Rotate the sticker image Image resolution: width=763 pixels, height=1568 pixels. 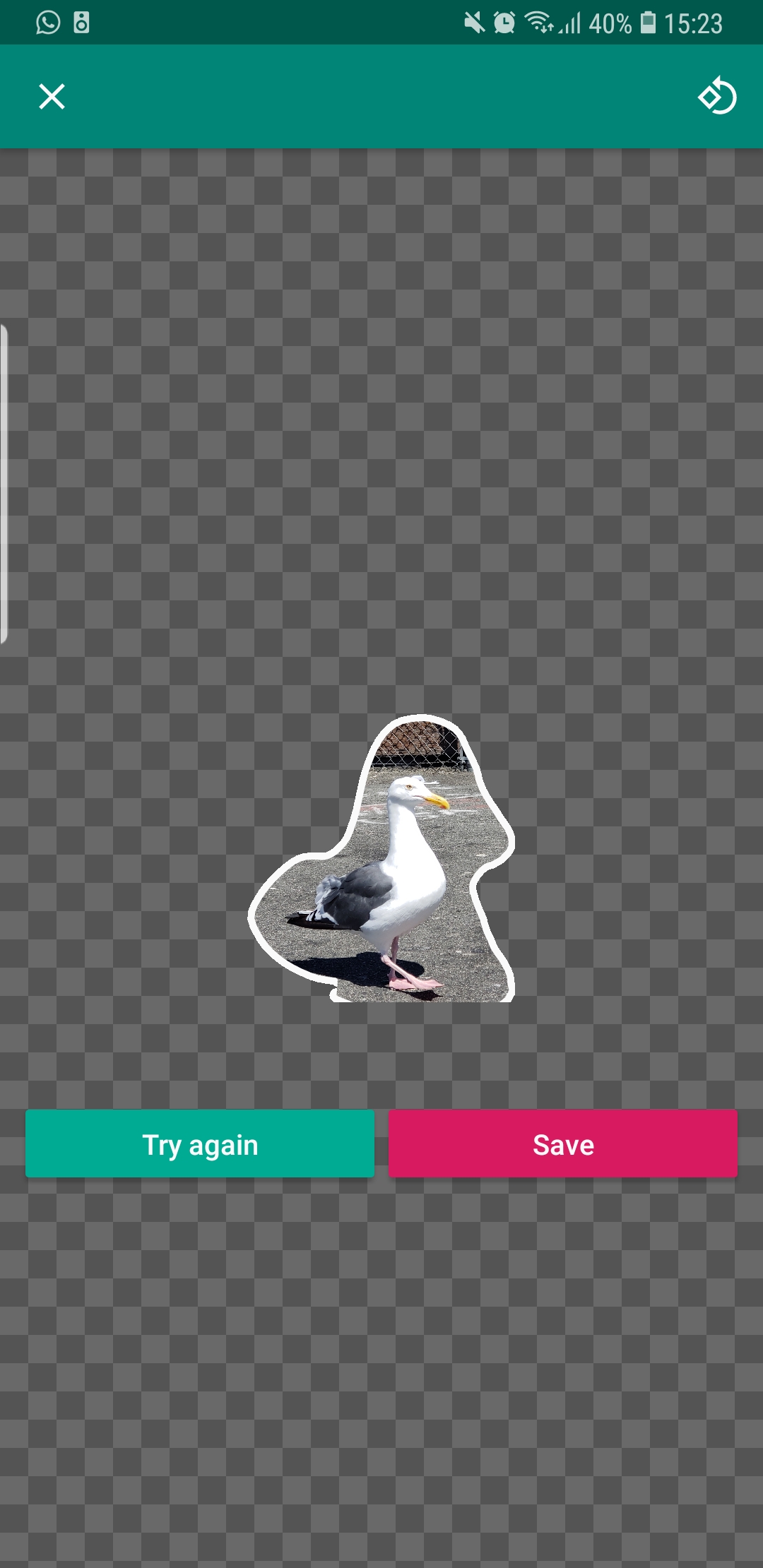click(716, 97)
